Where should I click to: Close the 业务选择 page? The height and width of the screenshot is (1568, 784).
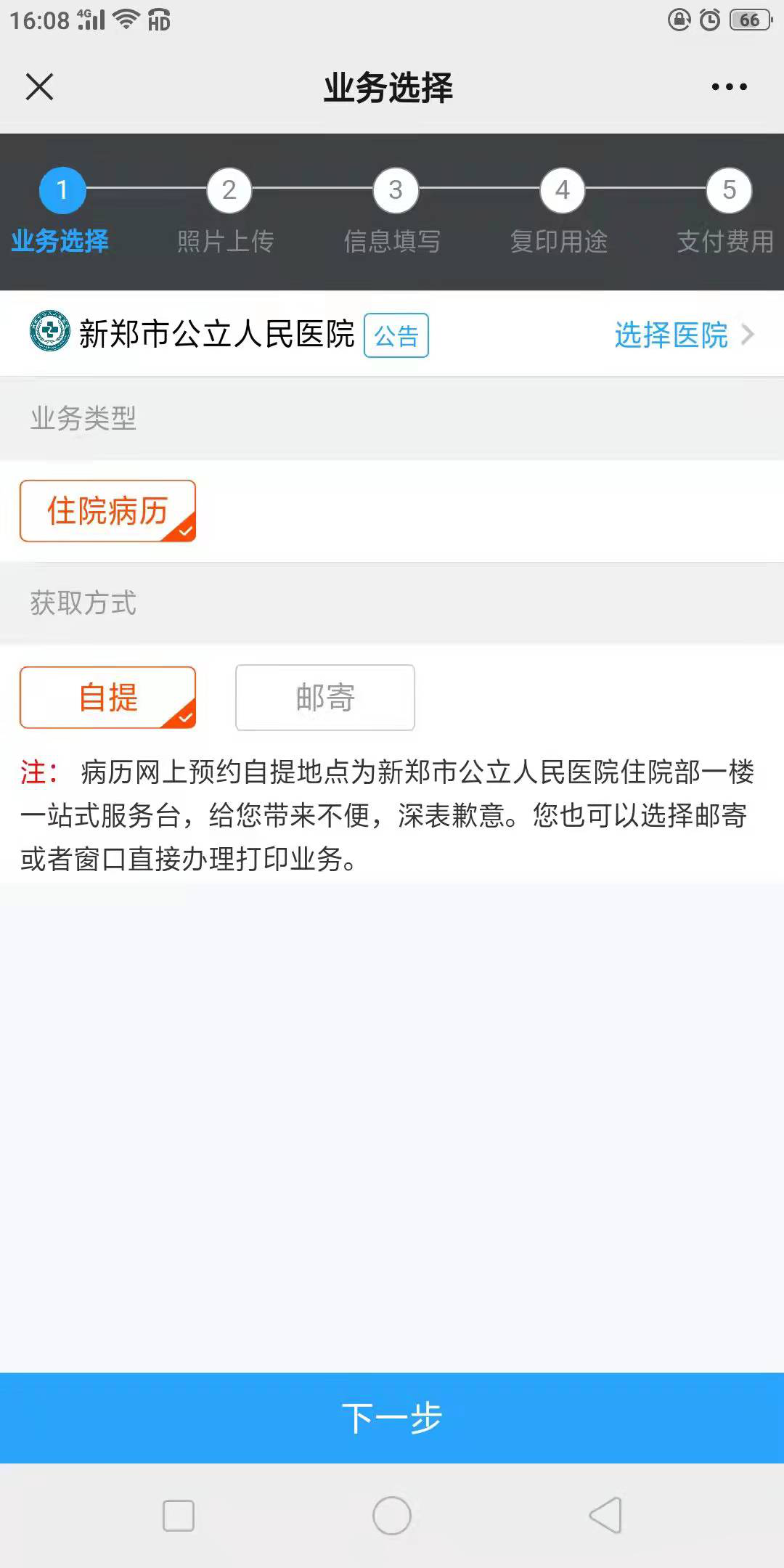[x=39, y=87]
